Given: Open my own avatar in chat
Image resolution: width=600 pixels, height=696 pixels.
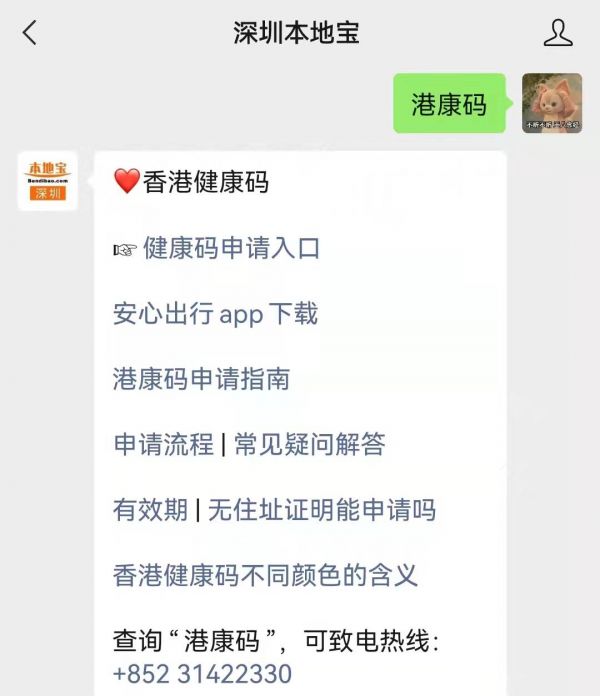Looking at the screenshot, I should [x=551, y=103].
